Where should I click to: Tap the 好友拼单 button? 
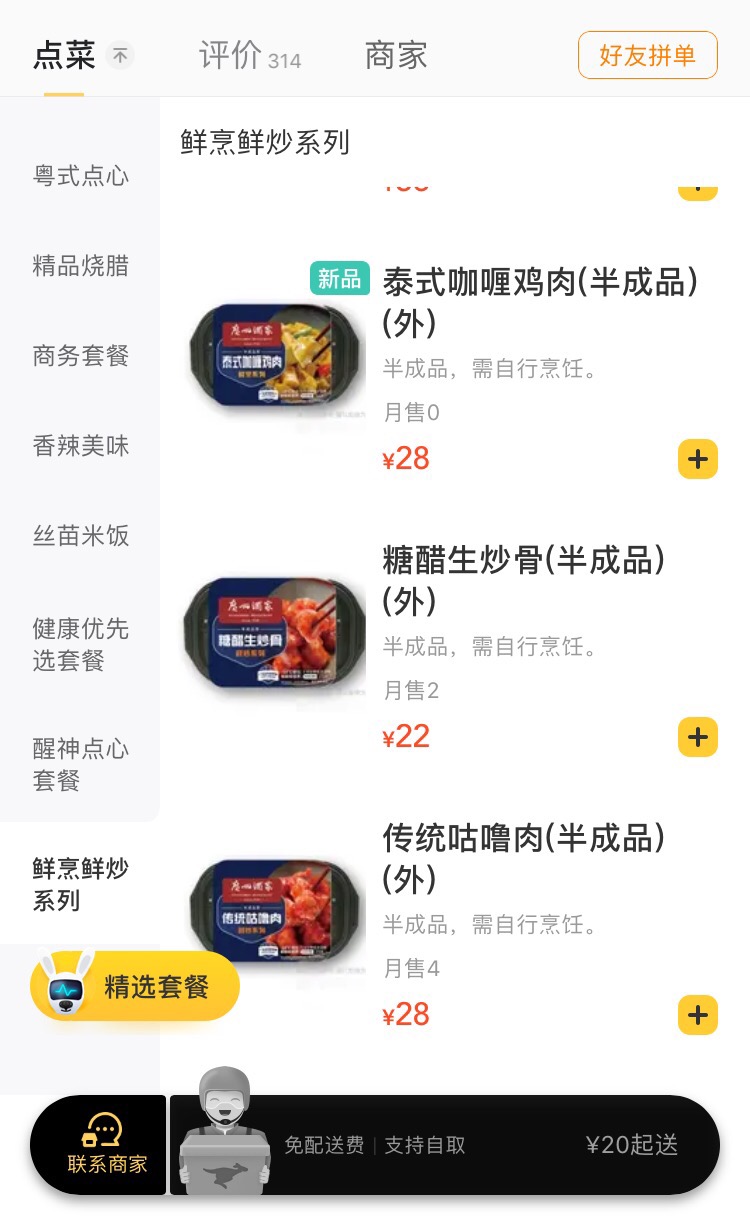(x=647, y=55)
